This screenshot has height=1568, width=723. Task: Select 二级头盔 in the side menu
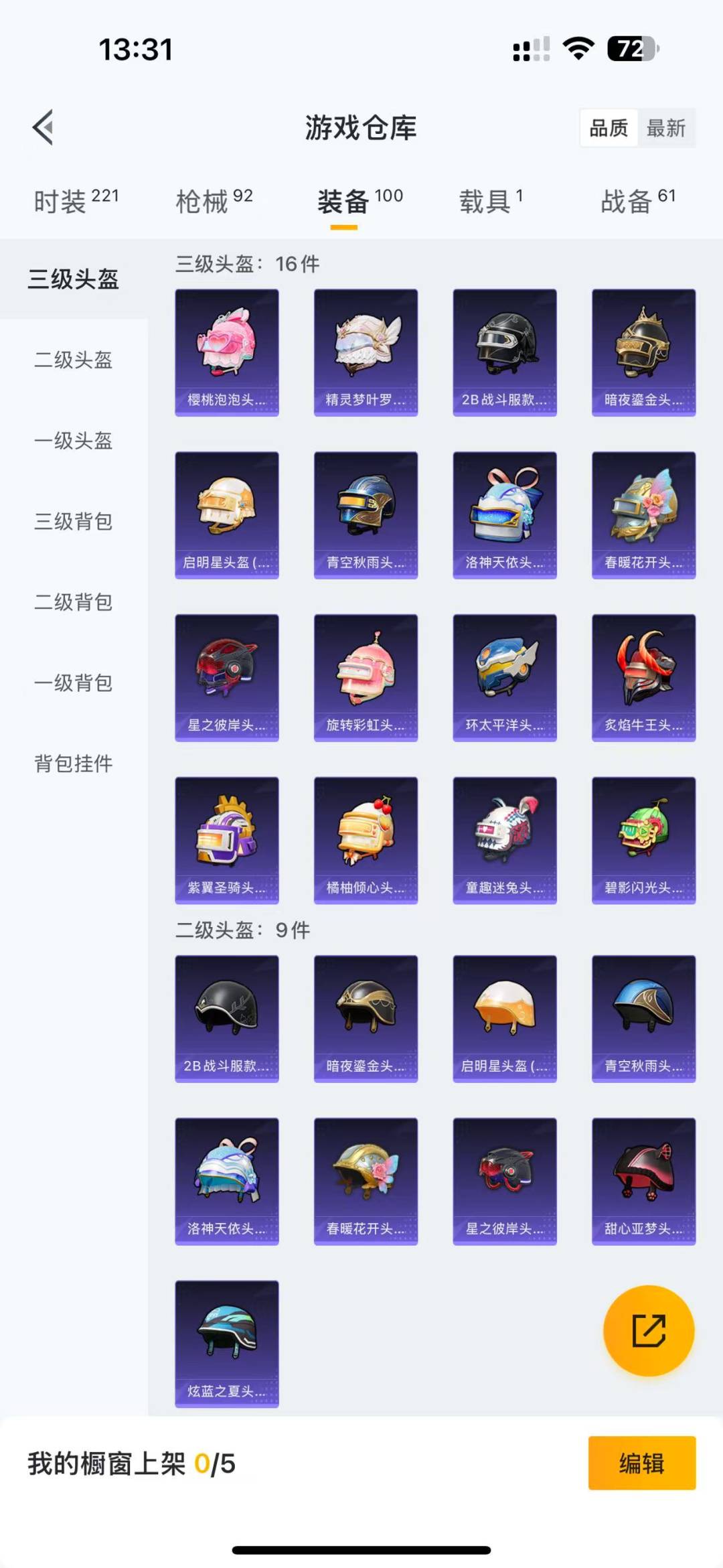pyautogui.click(x=74, y=360)
